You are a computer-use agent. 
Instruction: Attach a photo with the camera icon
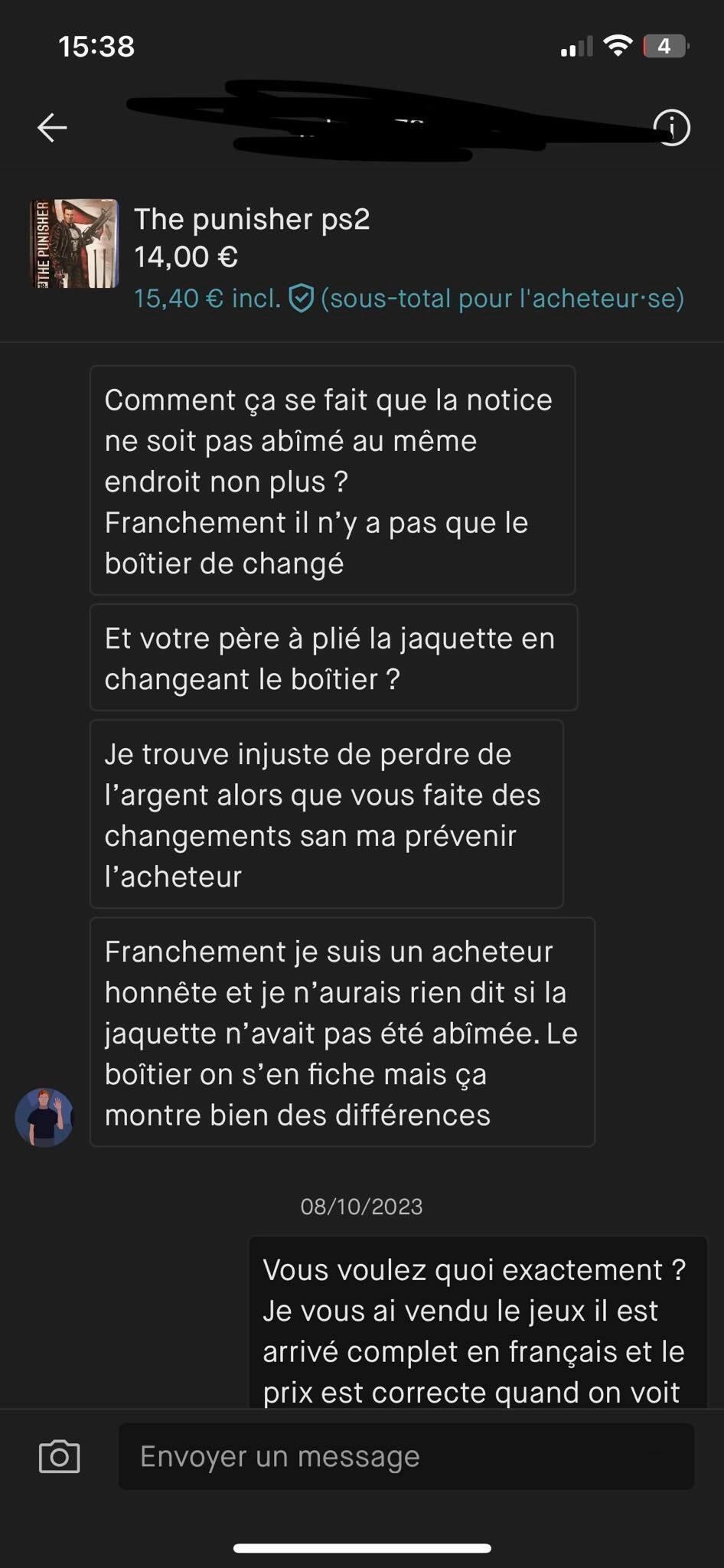pos(59,1456)
